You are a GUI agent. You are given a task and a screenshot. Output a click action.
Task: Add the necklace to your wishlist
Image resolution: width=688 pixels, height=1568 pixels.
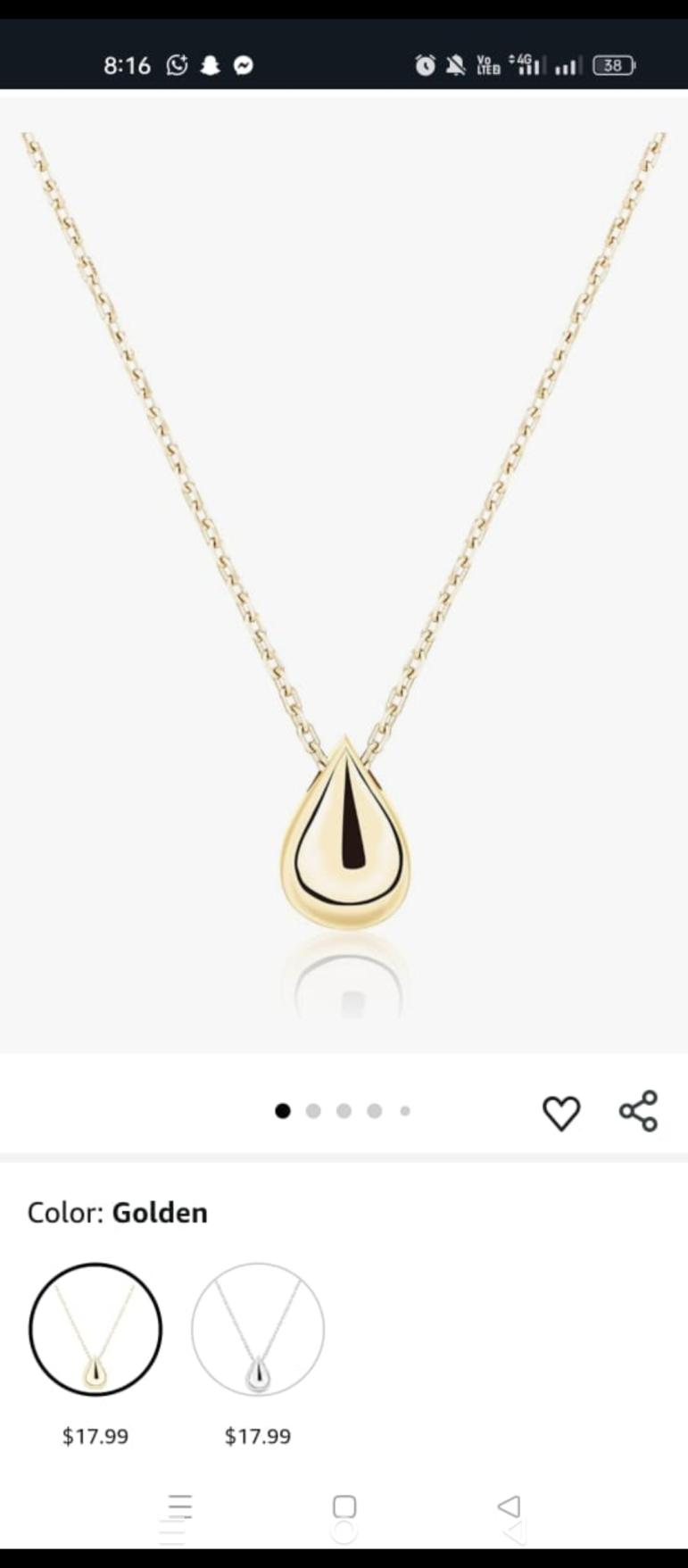(561, 1112)
